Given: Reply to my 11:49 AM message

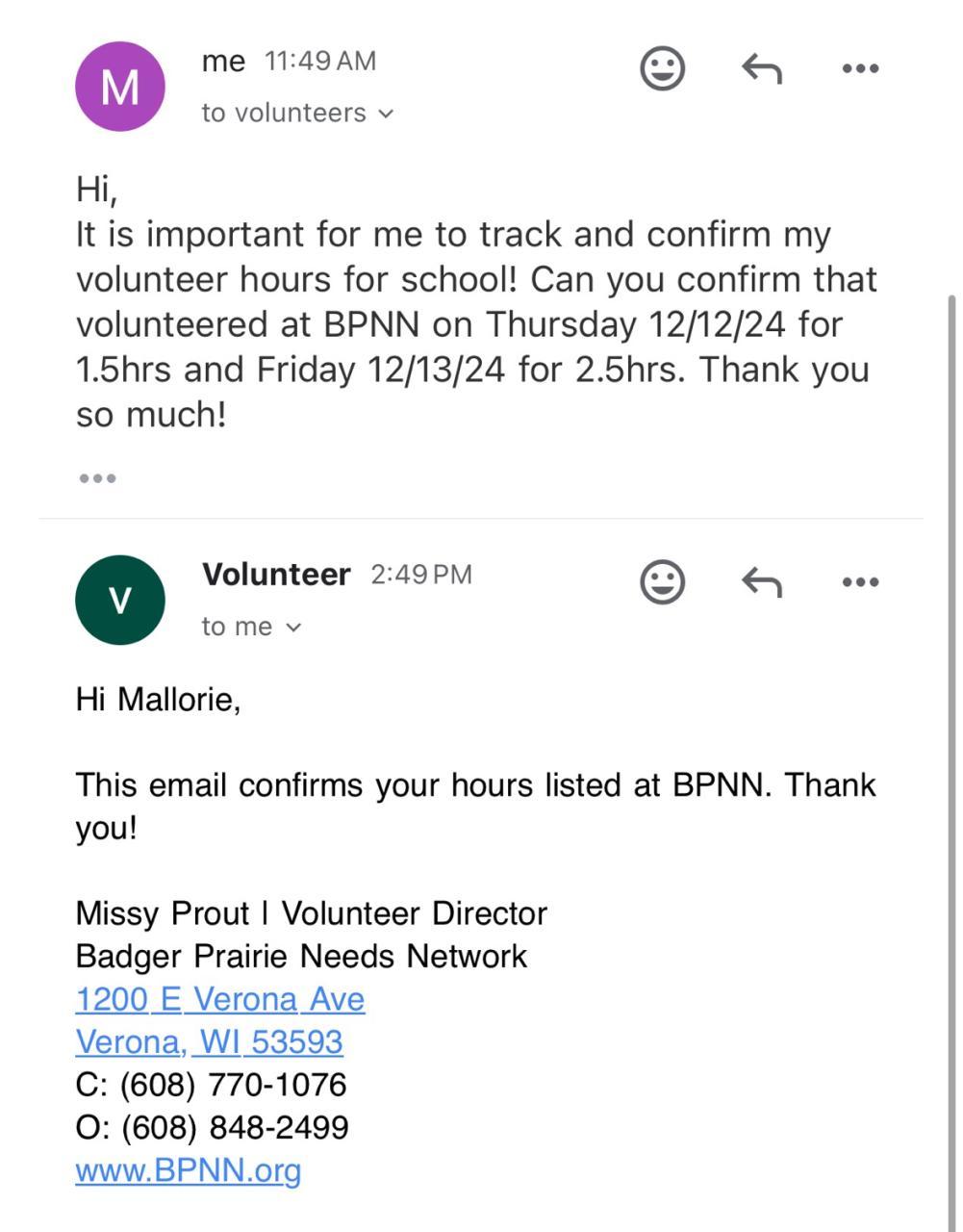Looking at the screenshot, I should pyautogui.click(x=762, y=68).
